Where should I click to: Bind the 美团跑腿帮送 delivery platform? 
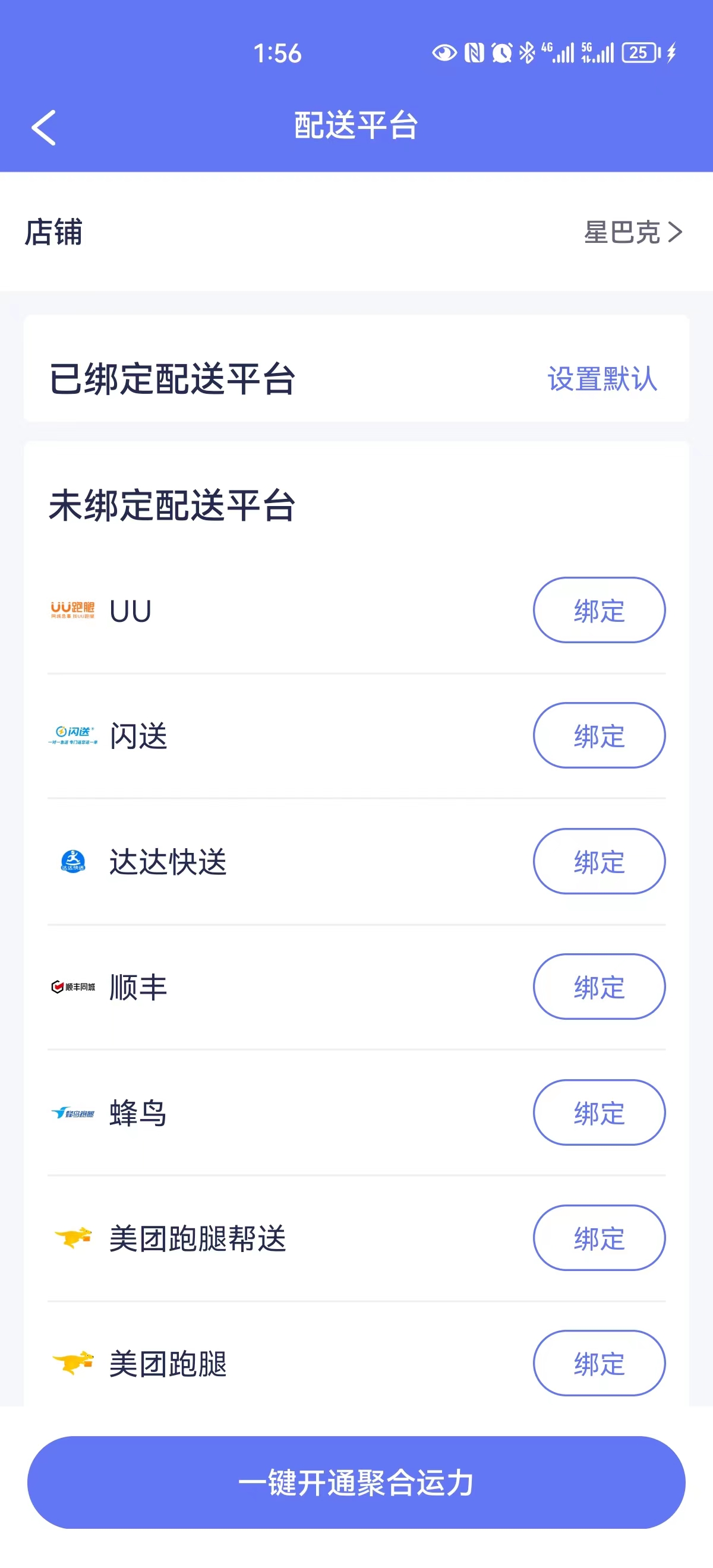598,1238
